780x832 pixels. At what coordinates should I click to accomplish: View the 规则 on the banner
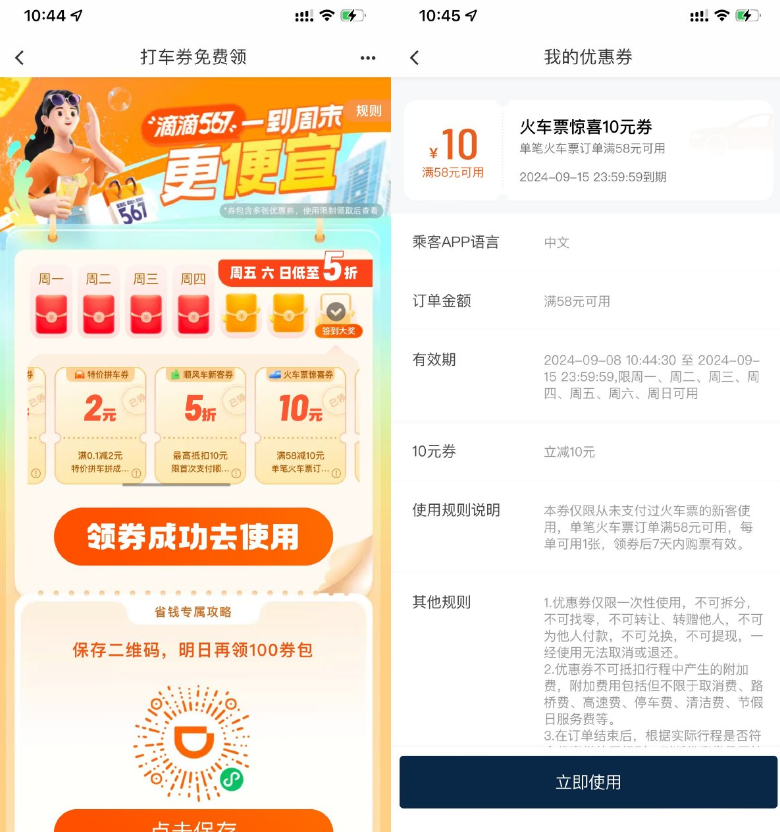tap(369, 111)
